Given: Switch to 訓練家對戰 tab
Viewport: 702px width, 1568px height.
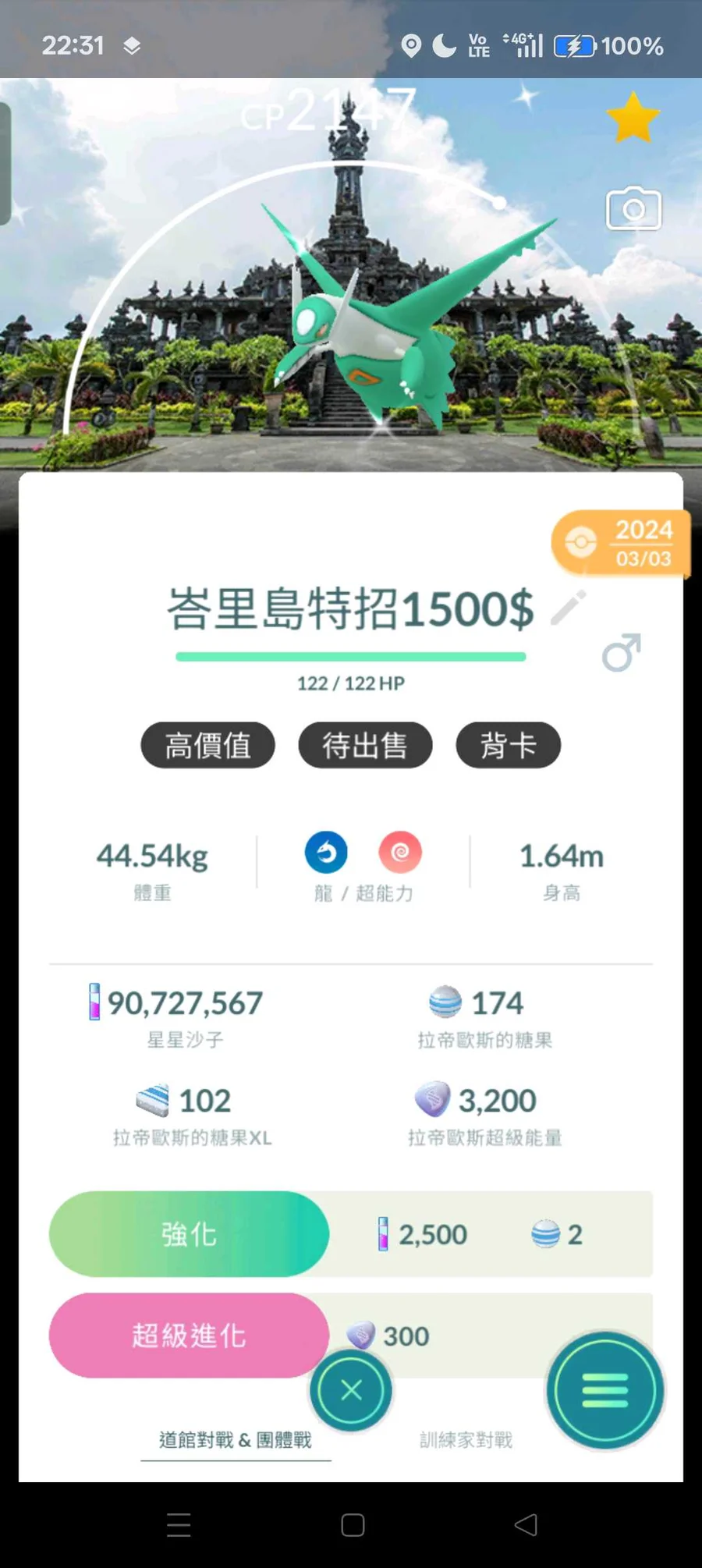Looking at the screenshot, I should point(466,1440).
